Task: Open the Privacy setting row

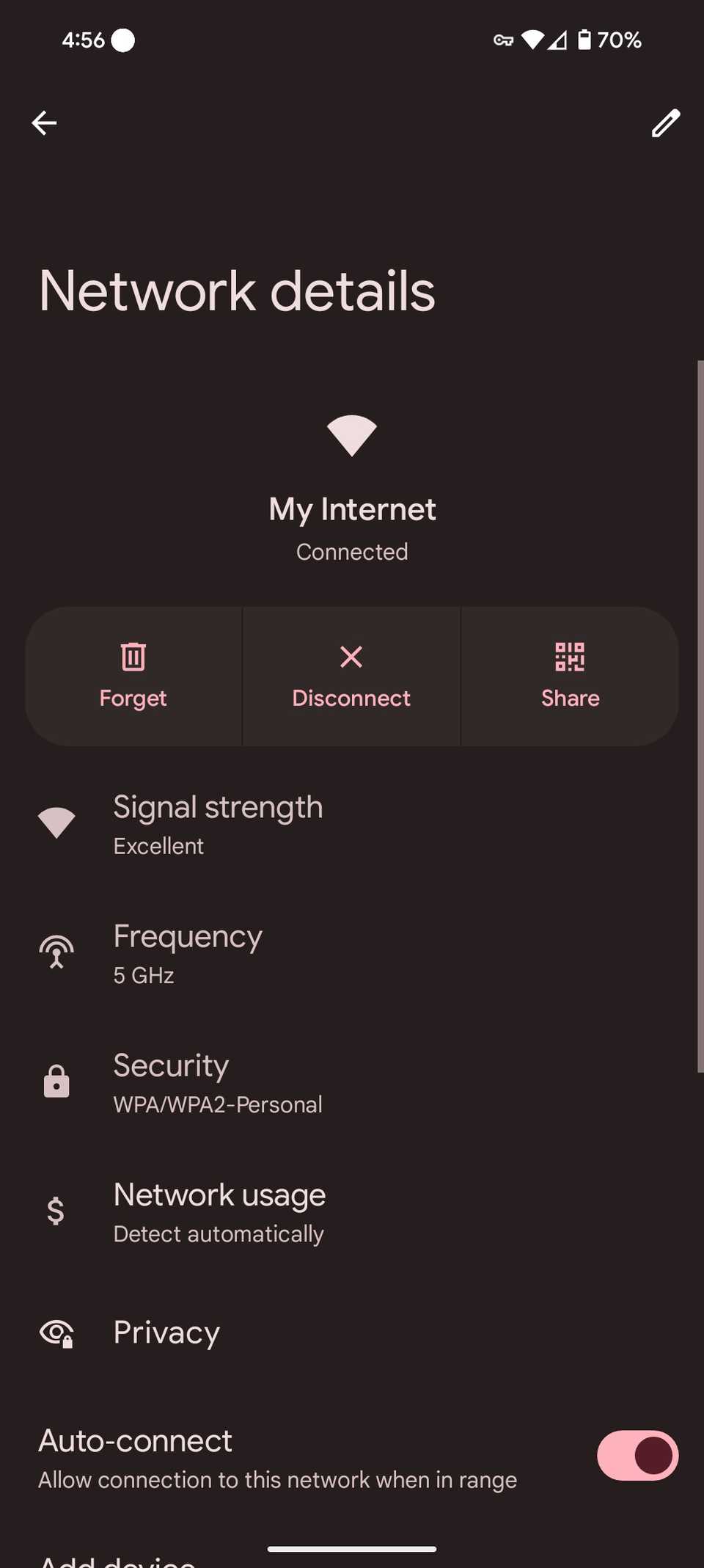Action: coord(293,1332)
